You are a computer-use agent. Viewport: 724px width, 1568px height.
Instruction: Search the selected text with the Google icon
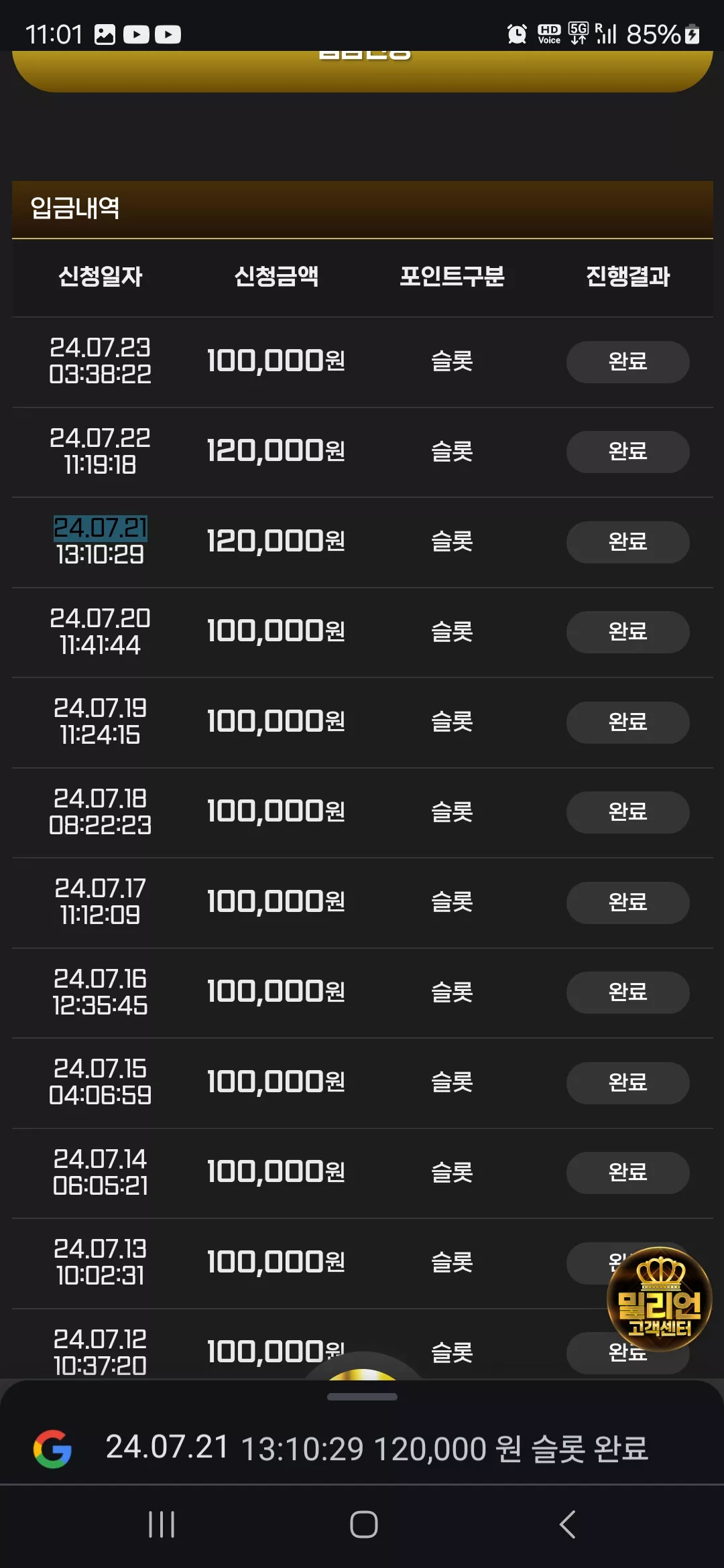[x=52, y=1449]
